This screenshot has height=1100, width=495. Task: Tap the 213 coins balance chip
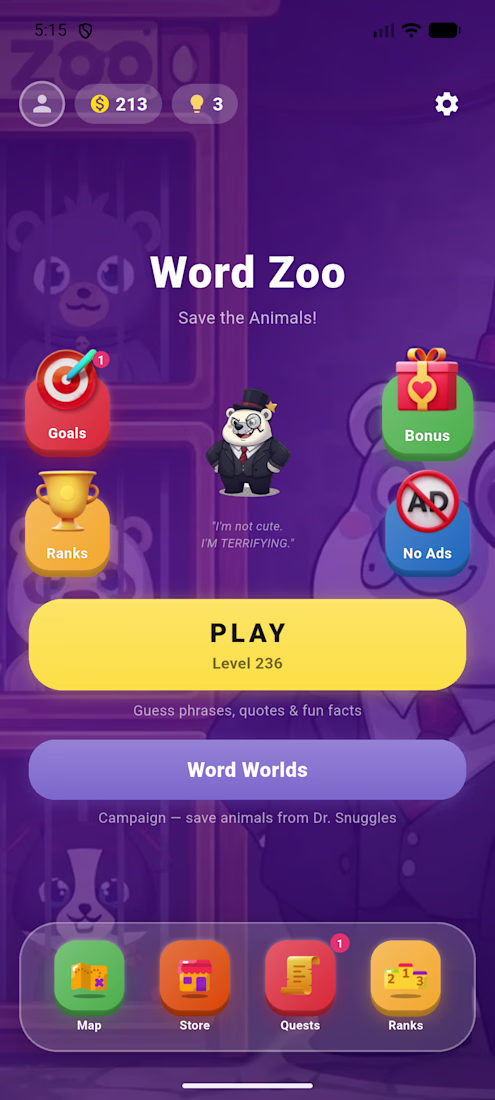pyautogui.click(x=118, y=105)
